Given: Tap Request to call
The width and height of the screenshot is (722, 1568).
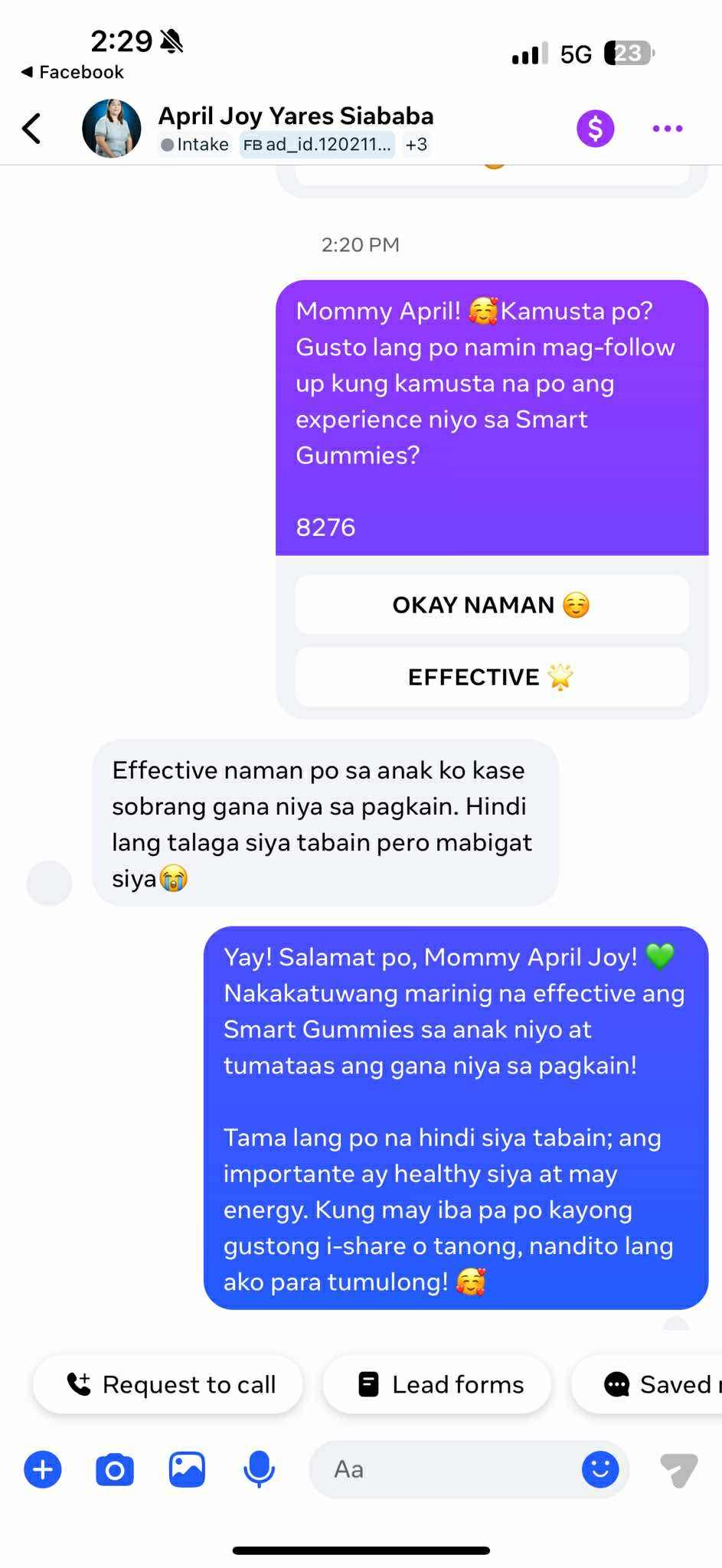Looking at the screenshot, I should [169, 1384].
